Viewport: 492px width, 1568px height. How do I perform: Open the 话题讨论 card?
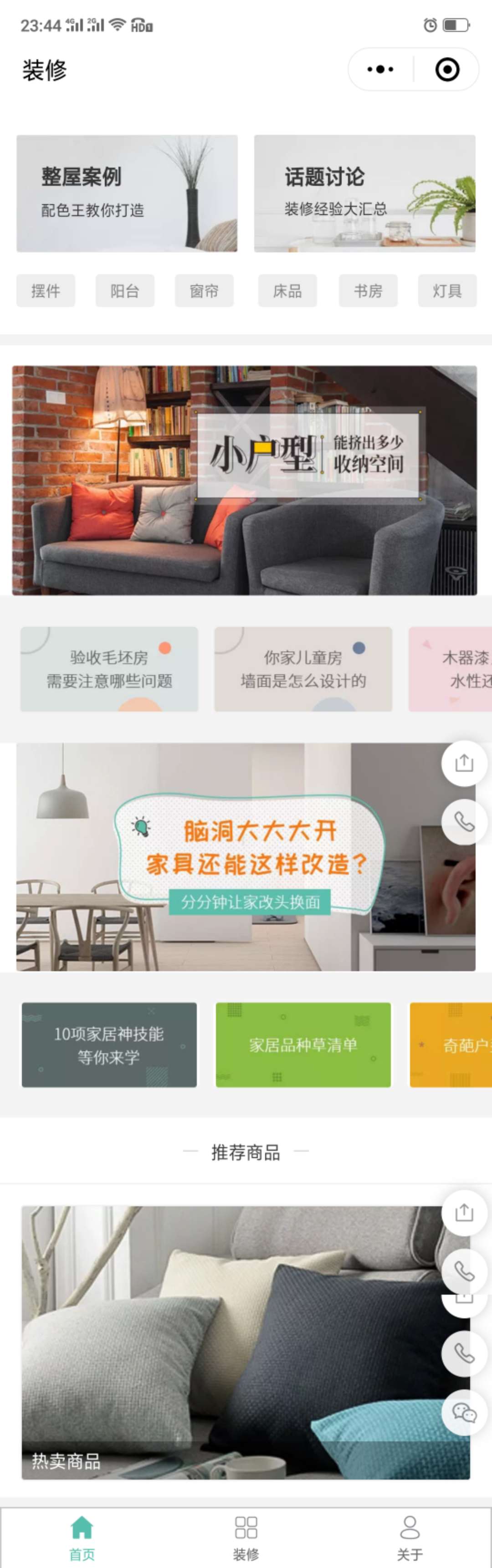pyautogui.click(x=364, y=194)
